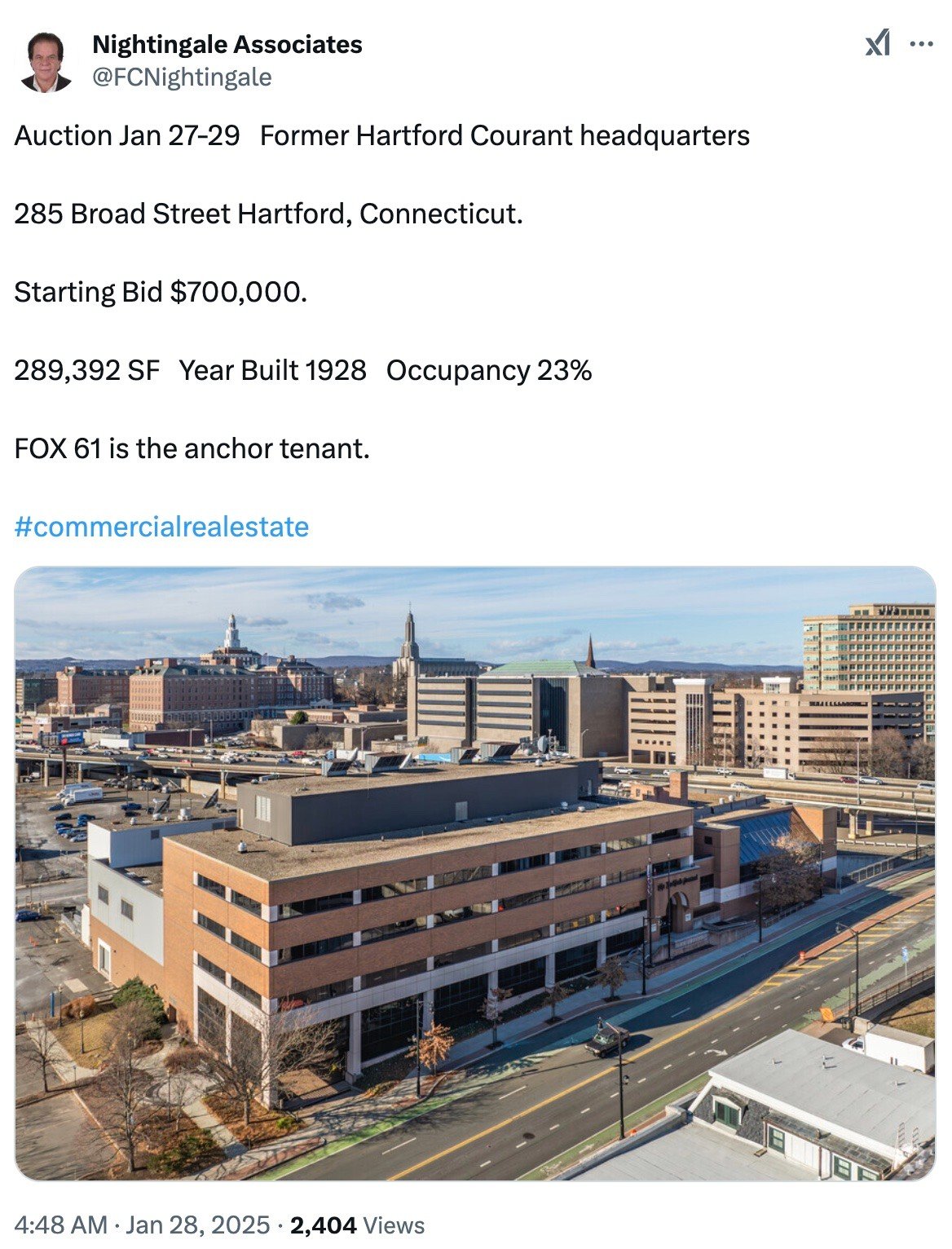The height and width of the screenshot is (1249, 952).
Task: Open the #commercialrealestate hashtag
Action: click(161, 527)
